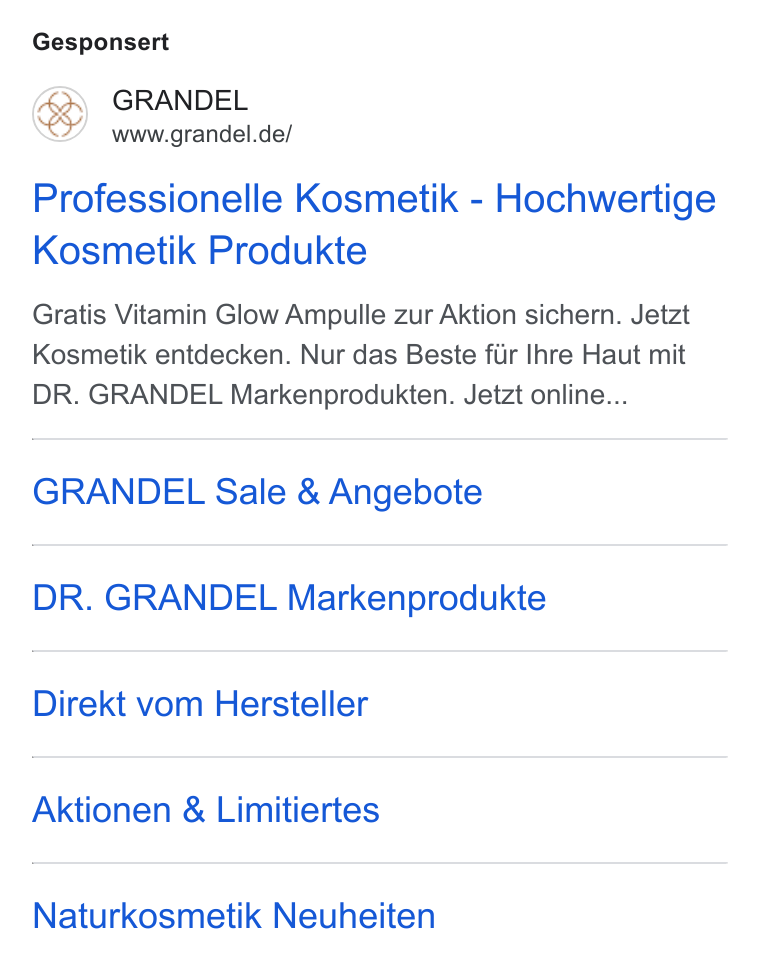Open DR. GRANDEL Markenprodukte sitelink
760x968 pixels.
289,598
